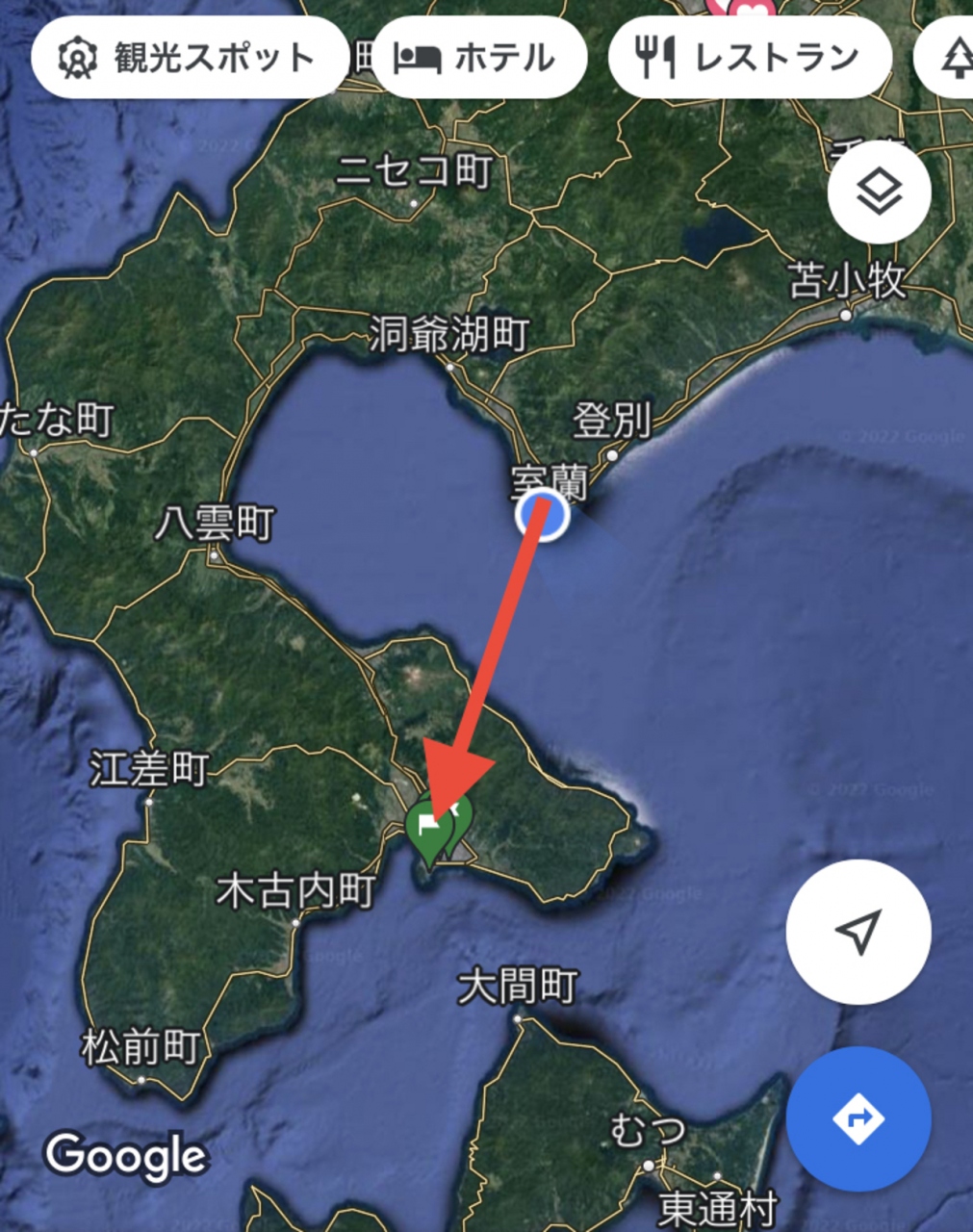973x1232 pixels.
Task: Select the park chip with tree icon
Action: pos(953,58)
